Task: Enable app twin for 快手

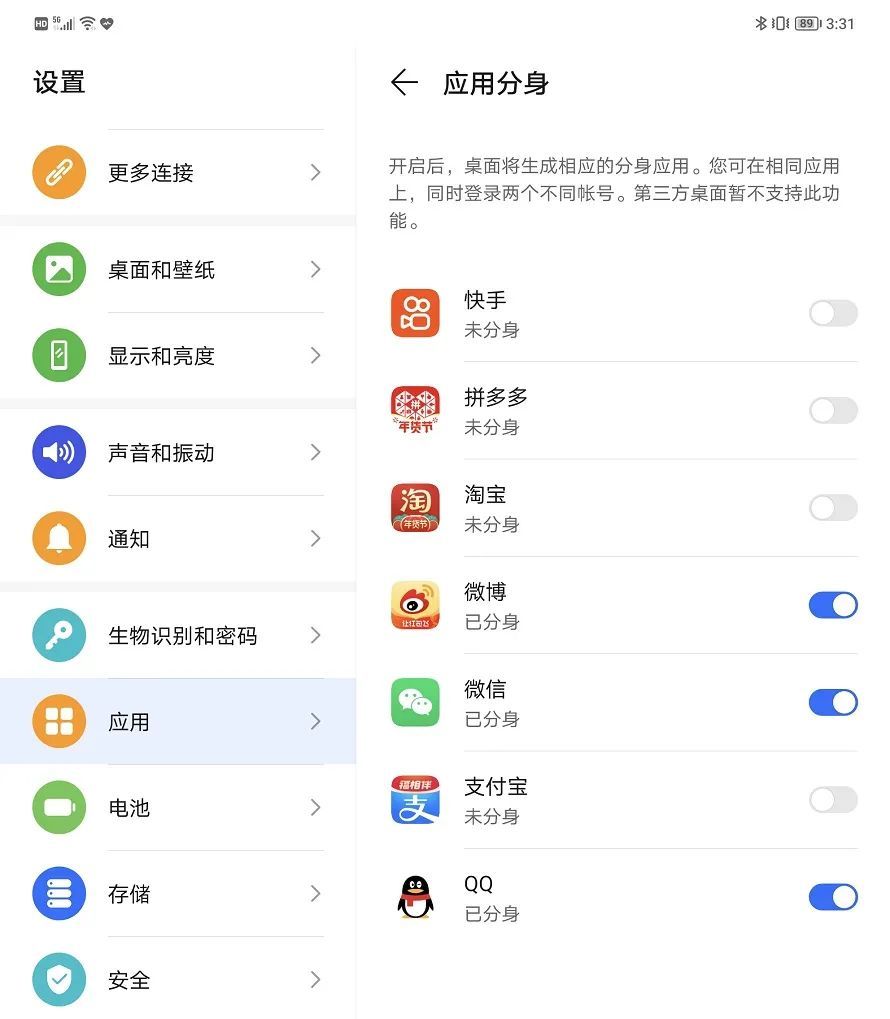Action: coord(832,313)
